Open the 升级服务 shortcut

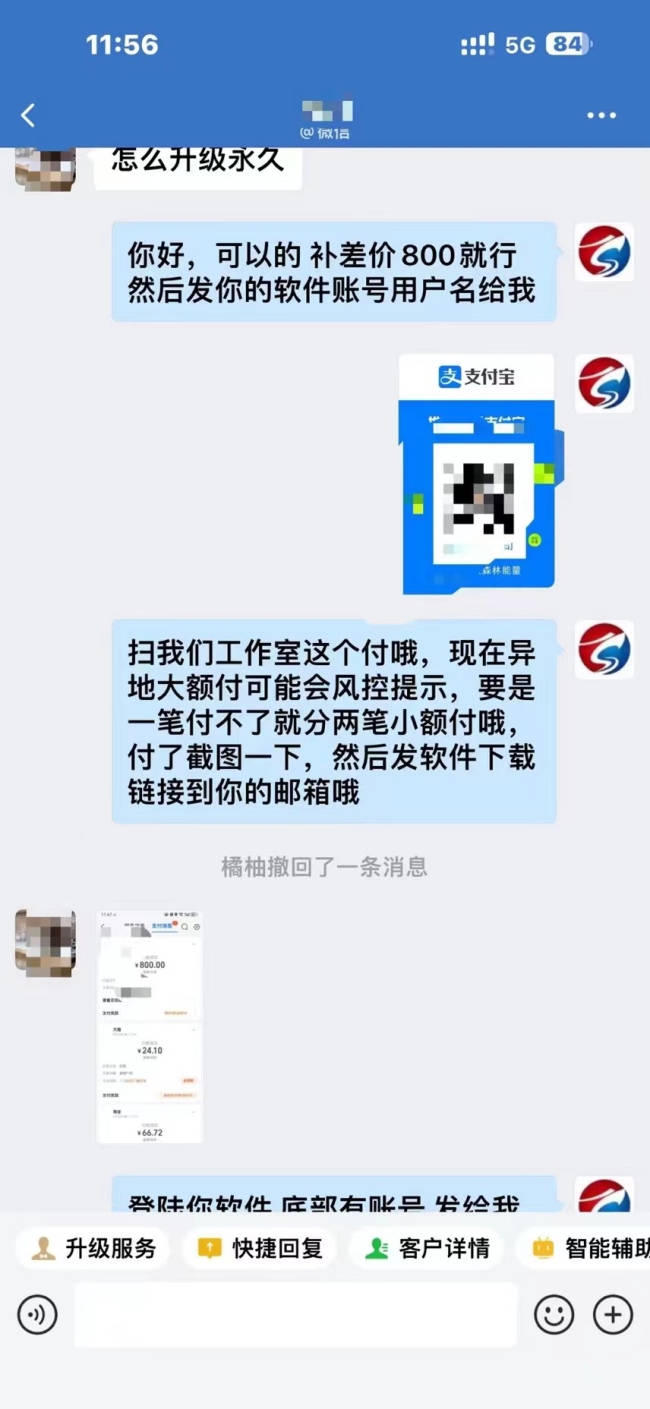(x=95, y=1248)
